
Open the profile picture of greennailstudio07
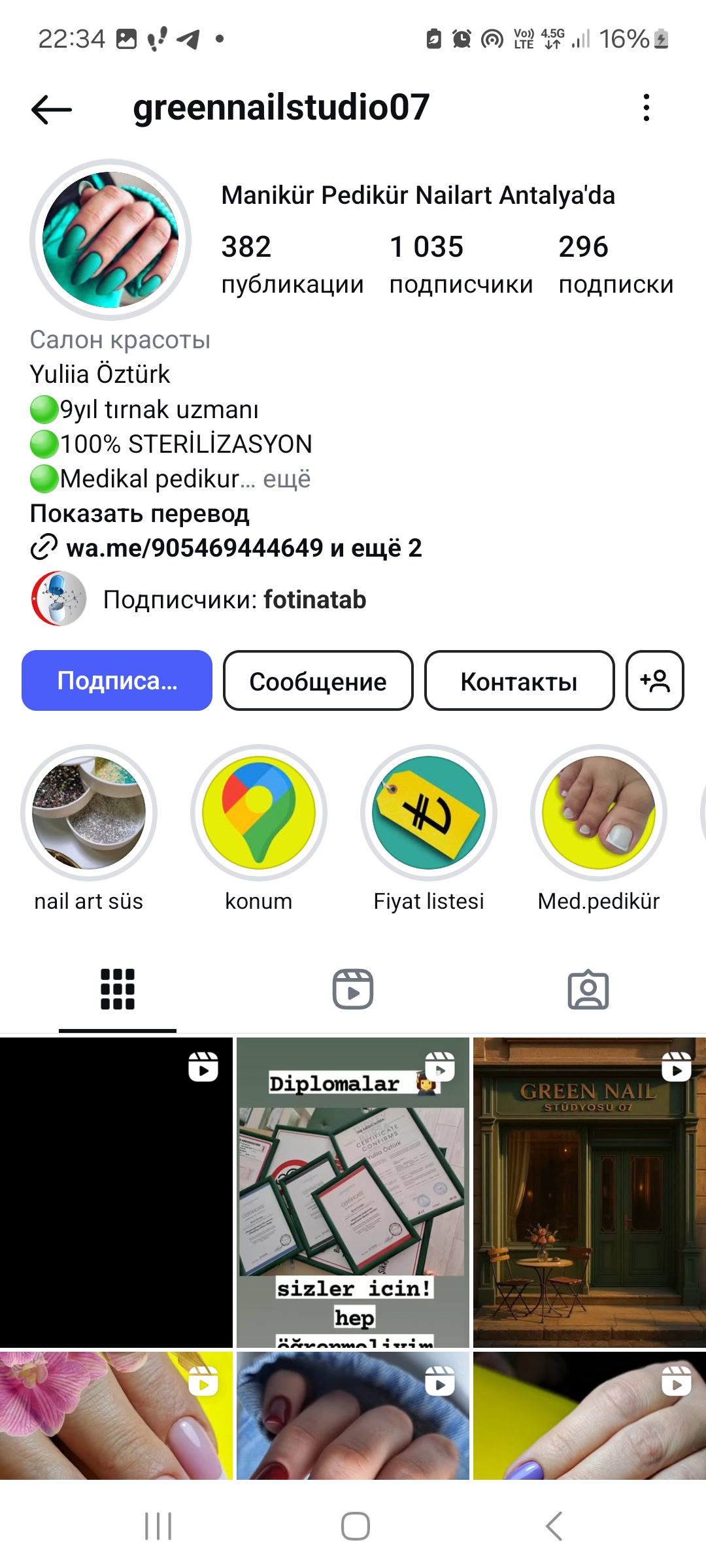[110, 240]
